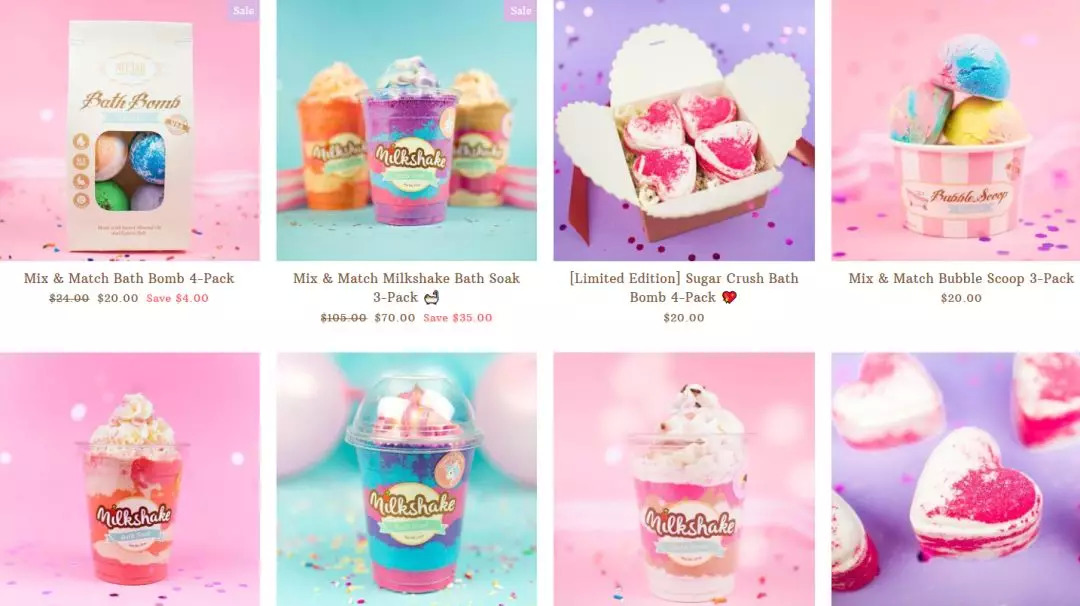The width and height of the screenshot is (1080, 606).
Task: Open Mix & Match Bath Bomb 4-Pack product image
Action: click(129, 130)
